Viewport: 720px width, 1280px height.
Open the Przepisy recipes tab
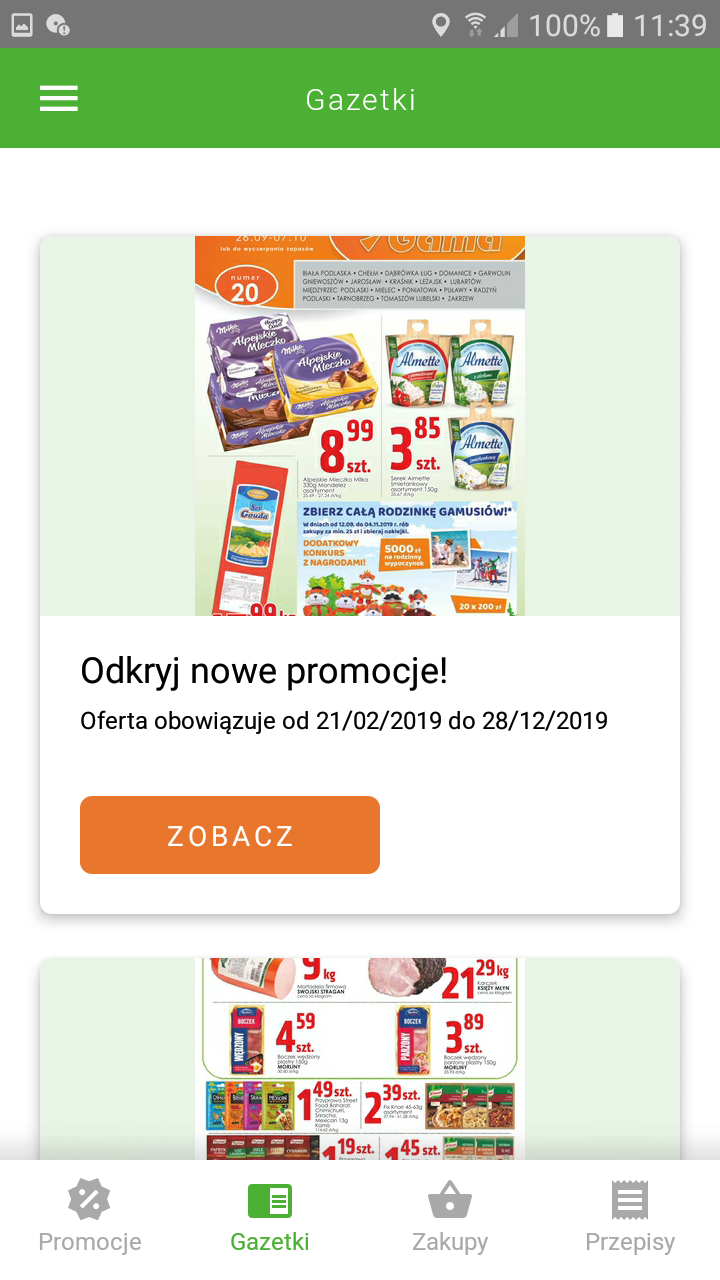click(x=630, y=1216)
